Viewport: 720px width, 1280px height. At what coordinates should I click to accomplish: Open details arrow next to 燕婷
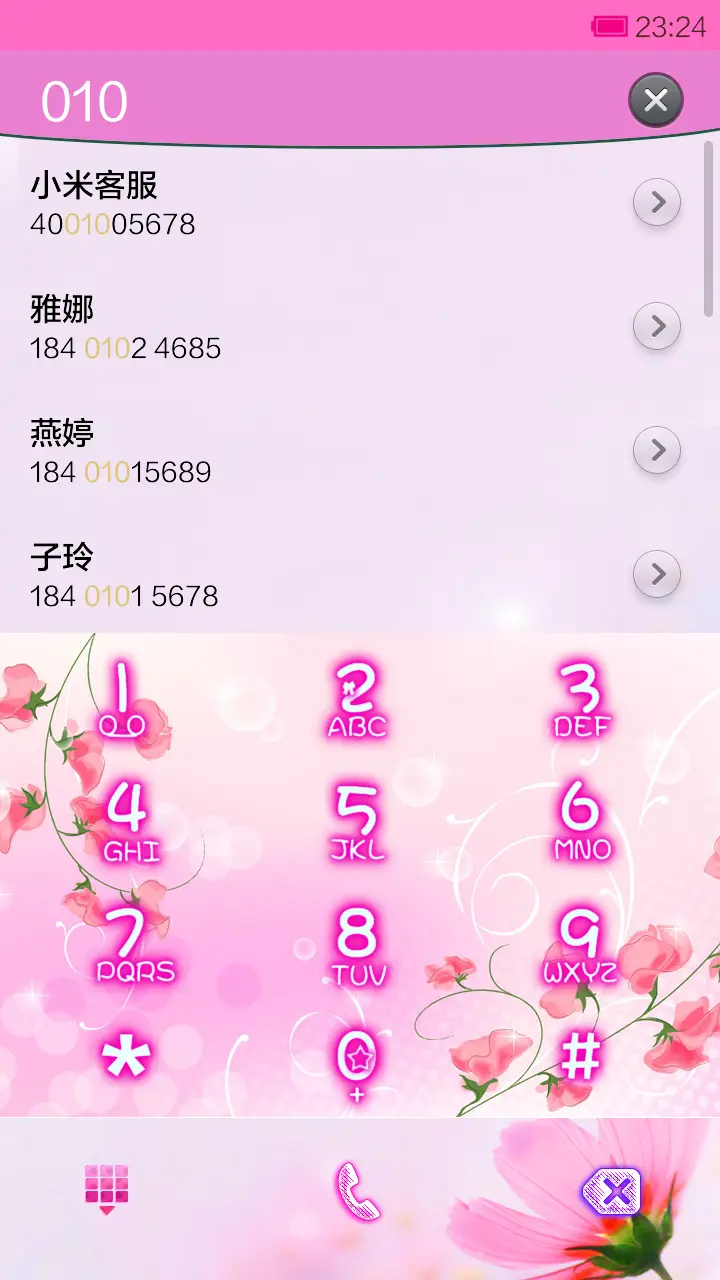click(657, 450)
